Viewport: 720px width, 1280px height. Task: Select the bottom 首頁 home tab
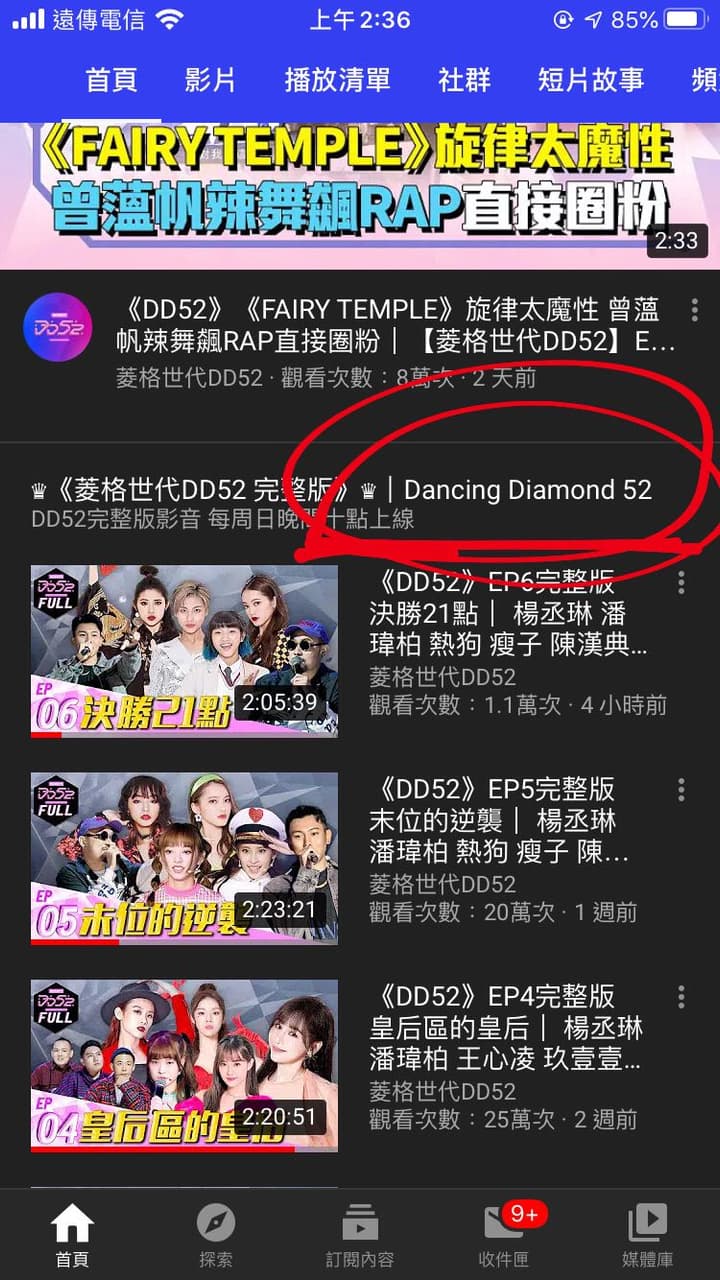(72, 1234)
